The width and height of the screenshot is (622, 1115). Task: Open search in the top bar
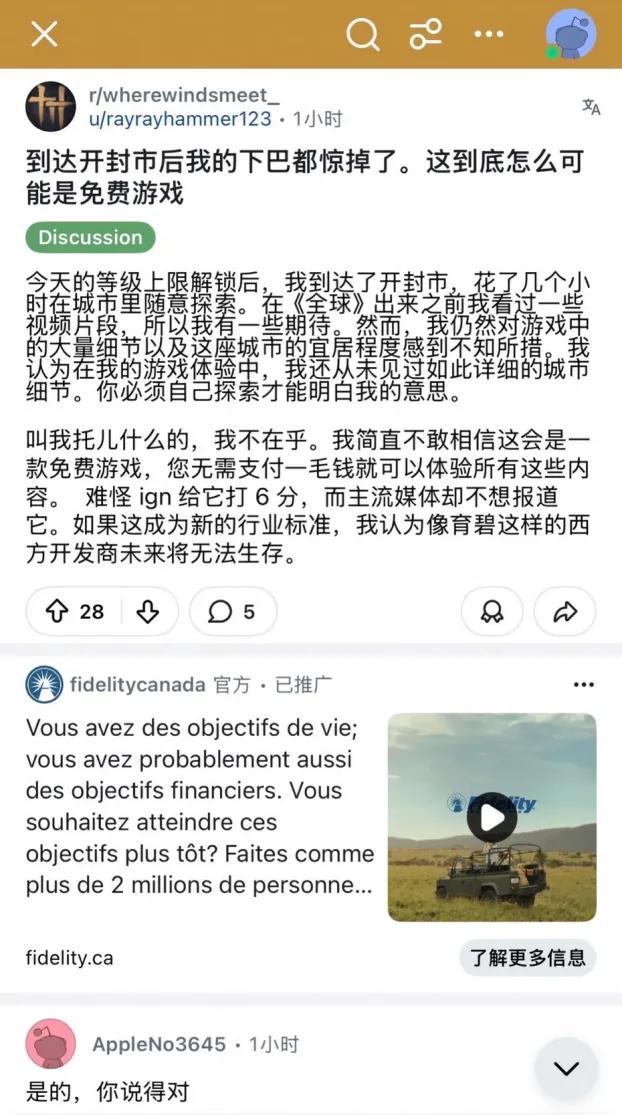click(363, 35)
